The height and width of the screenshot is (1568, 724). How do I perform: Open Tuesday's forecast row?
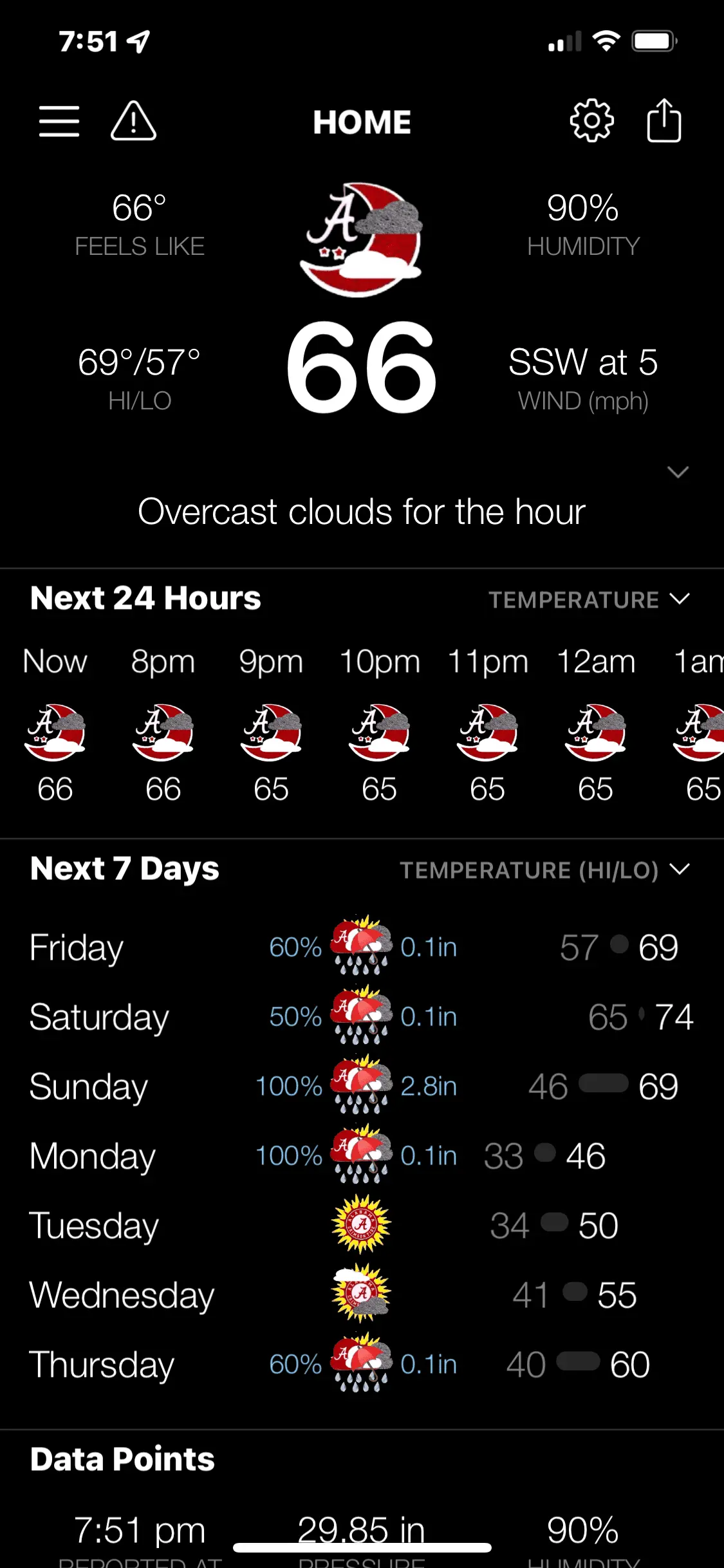360,1226
